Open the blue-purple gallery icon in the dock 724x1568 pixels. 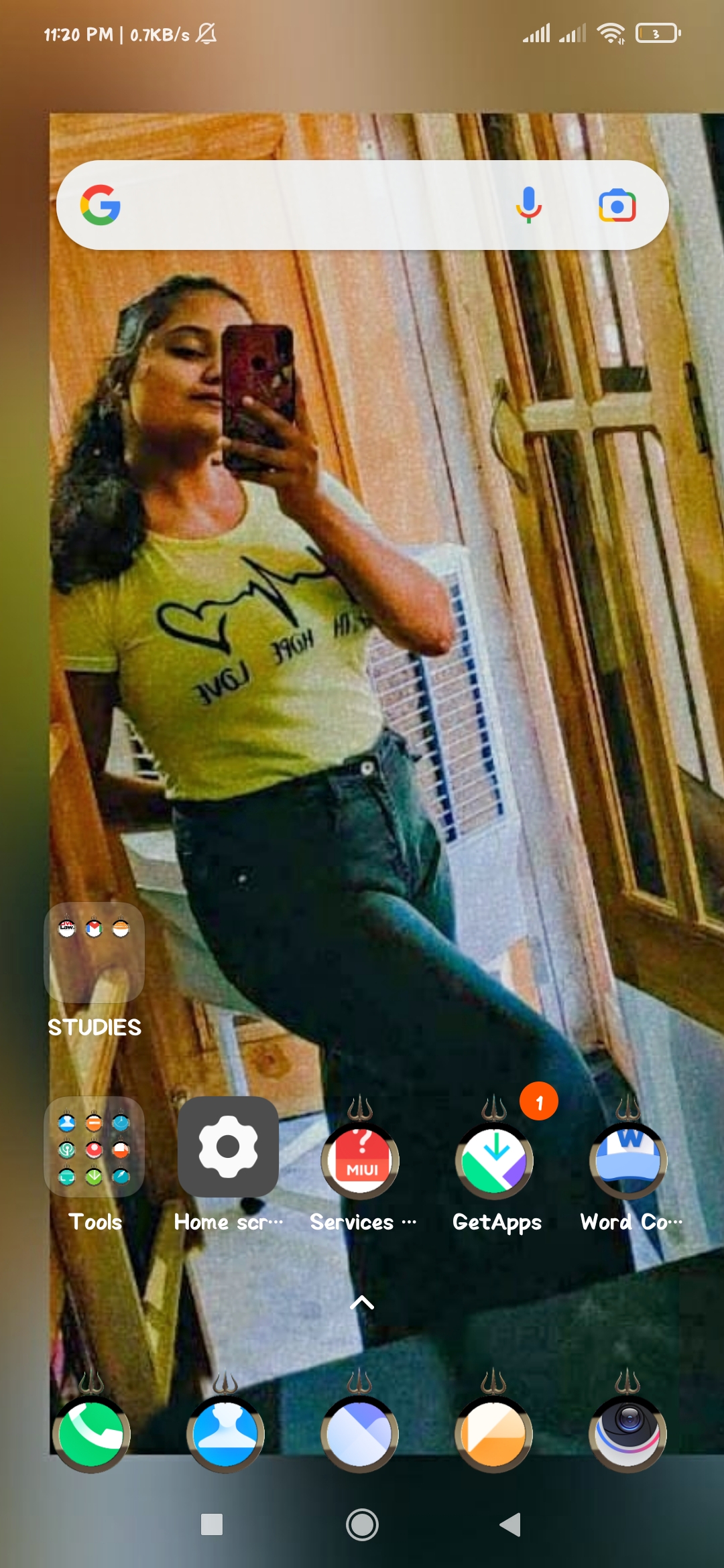pos(359,1434)
